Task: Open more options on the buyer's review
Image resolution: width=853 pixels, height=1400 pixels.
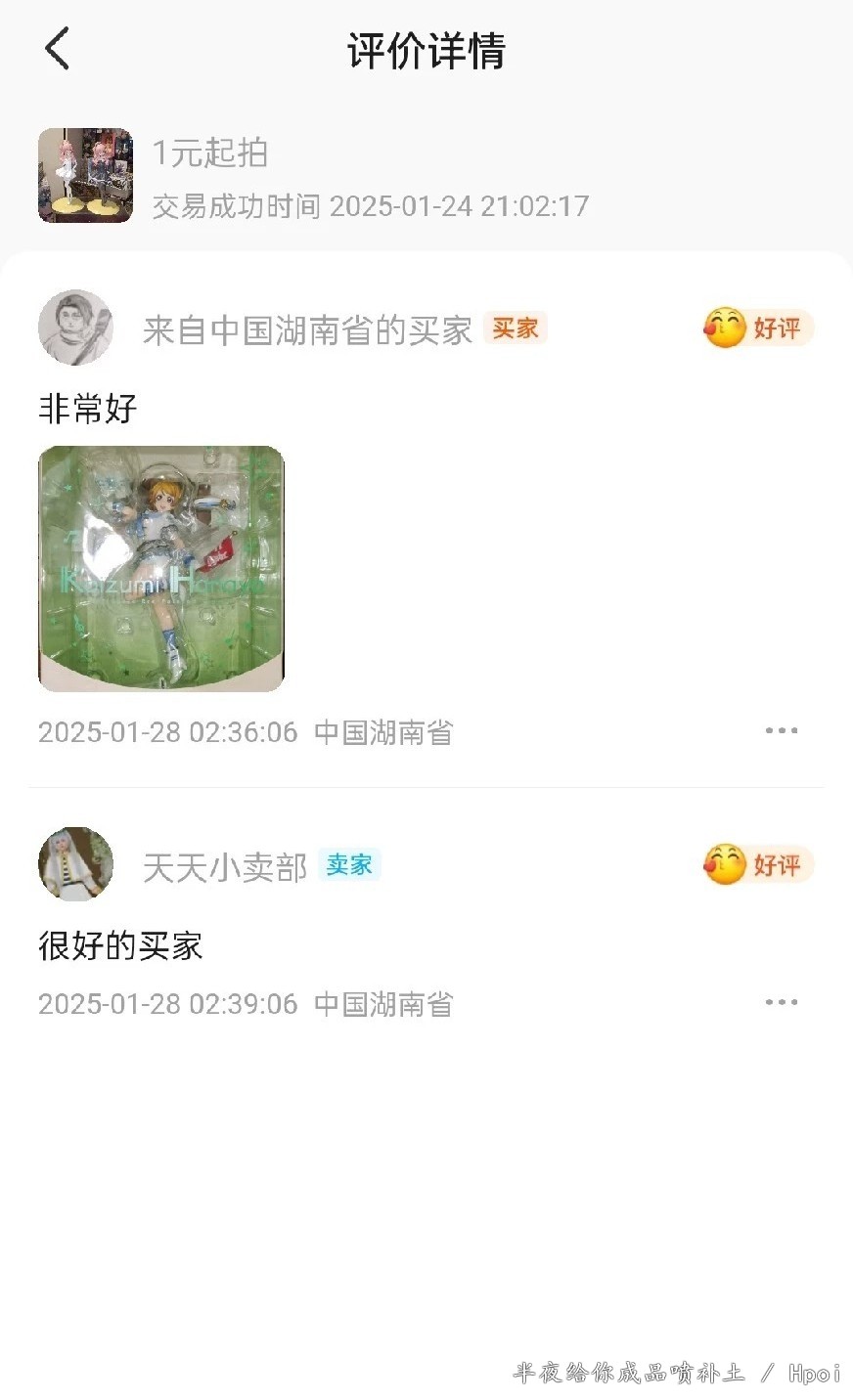Action: pyautogui.click(x=781, y=731)
